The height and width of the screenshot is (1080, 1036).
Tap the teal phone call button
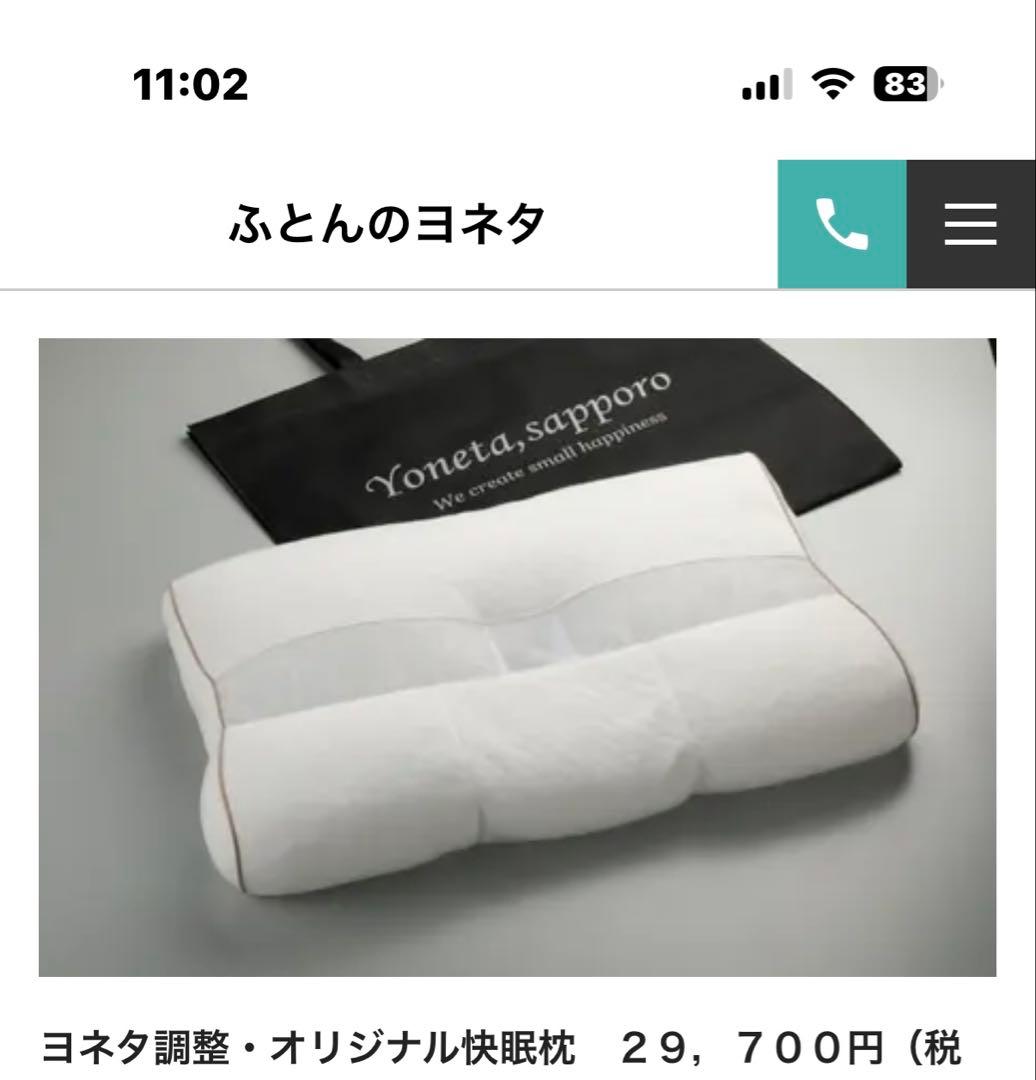[x=842, y=224]
